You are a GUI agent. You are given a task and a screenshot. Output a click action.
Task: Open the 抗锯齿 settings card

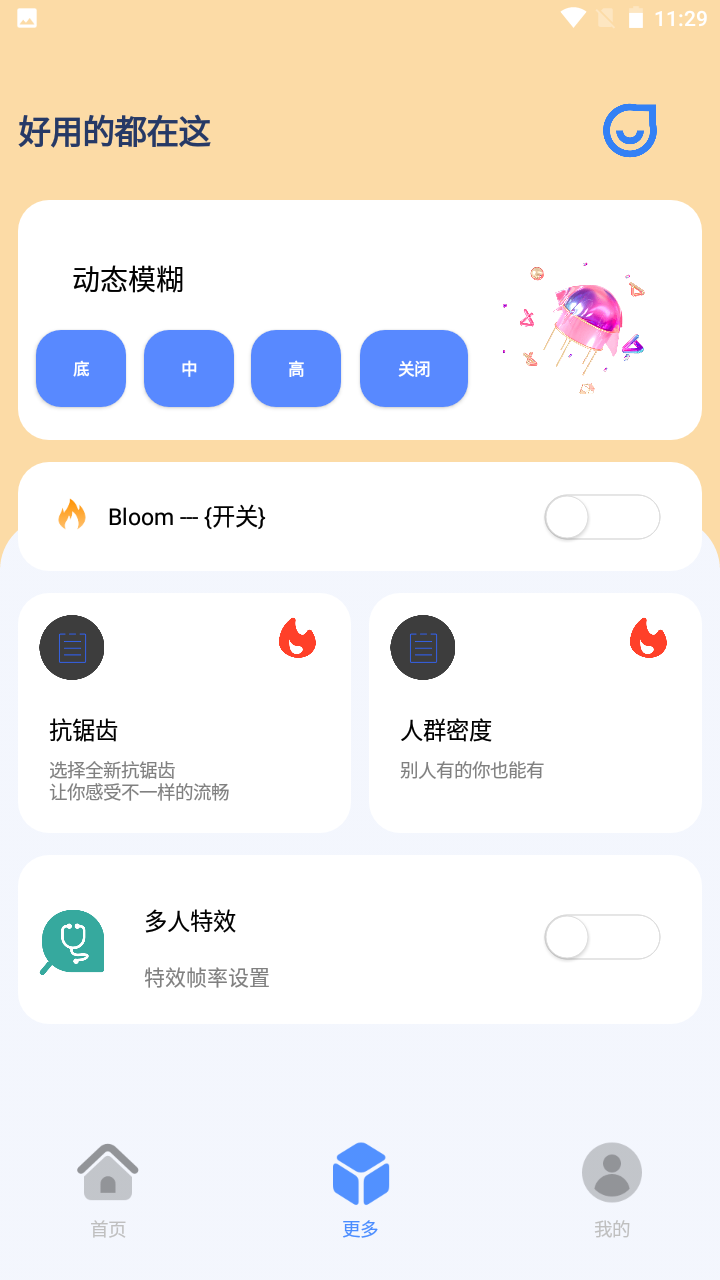pyautogui.click(x=184, y=712)
